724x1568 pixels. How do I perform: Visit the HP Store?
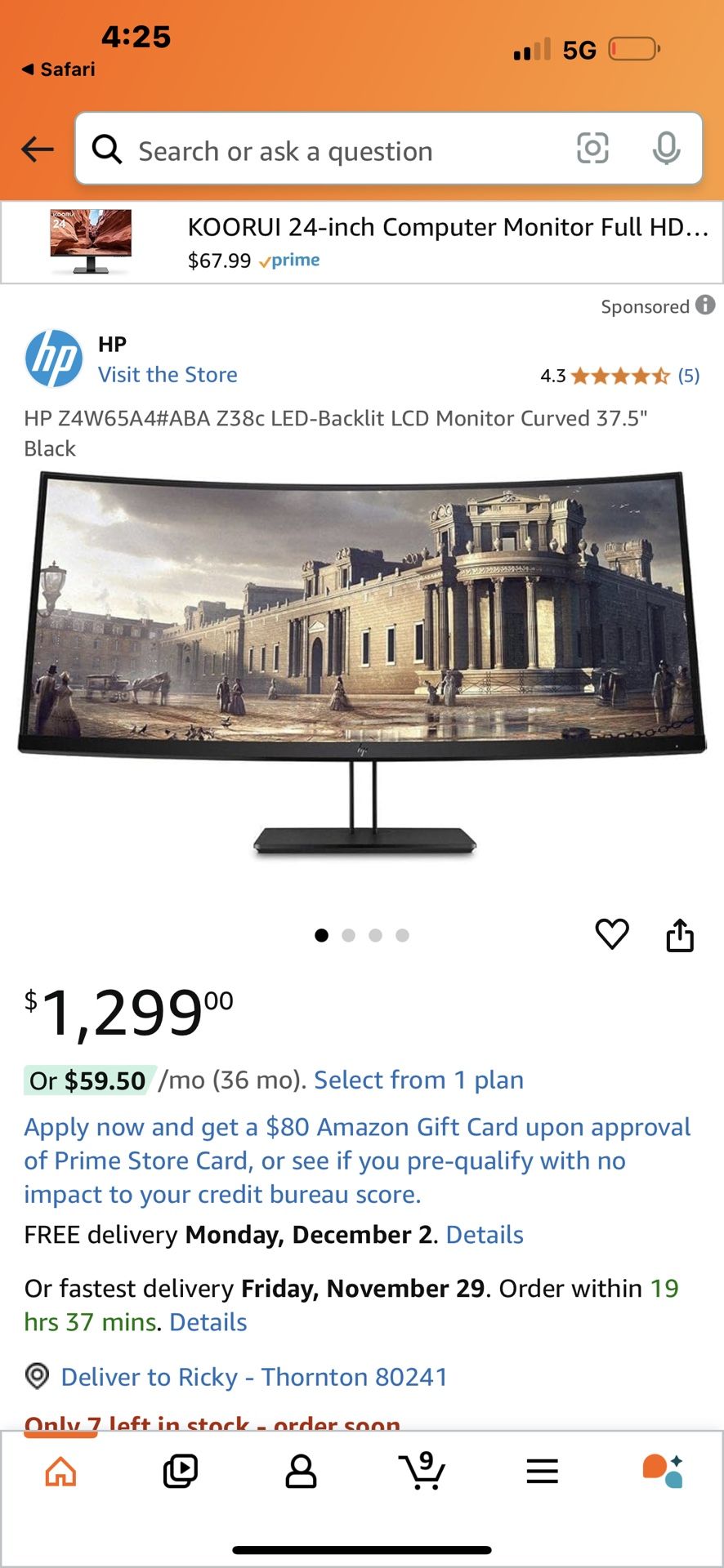168,375
